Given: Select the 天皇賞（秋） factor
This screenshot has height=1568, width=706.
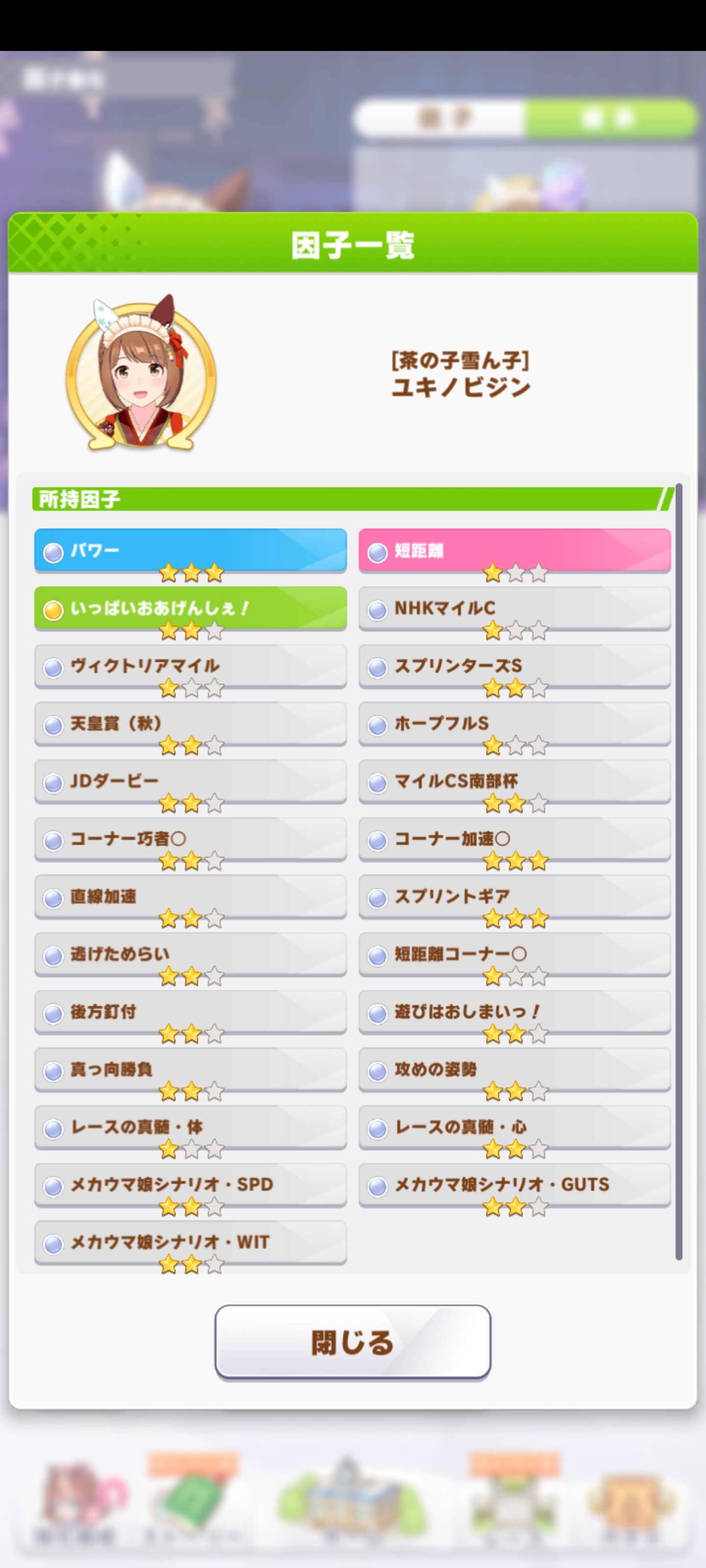Looking at the screenshot, I should [190, 724].
